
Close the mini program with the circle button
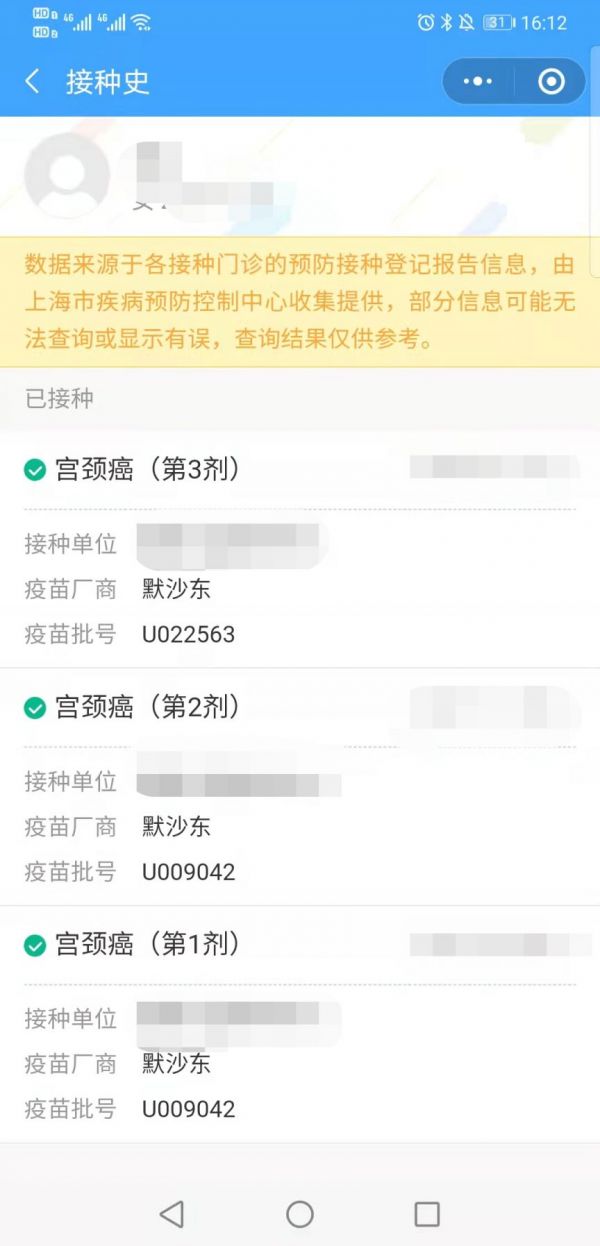(x=551, y=82)
